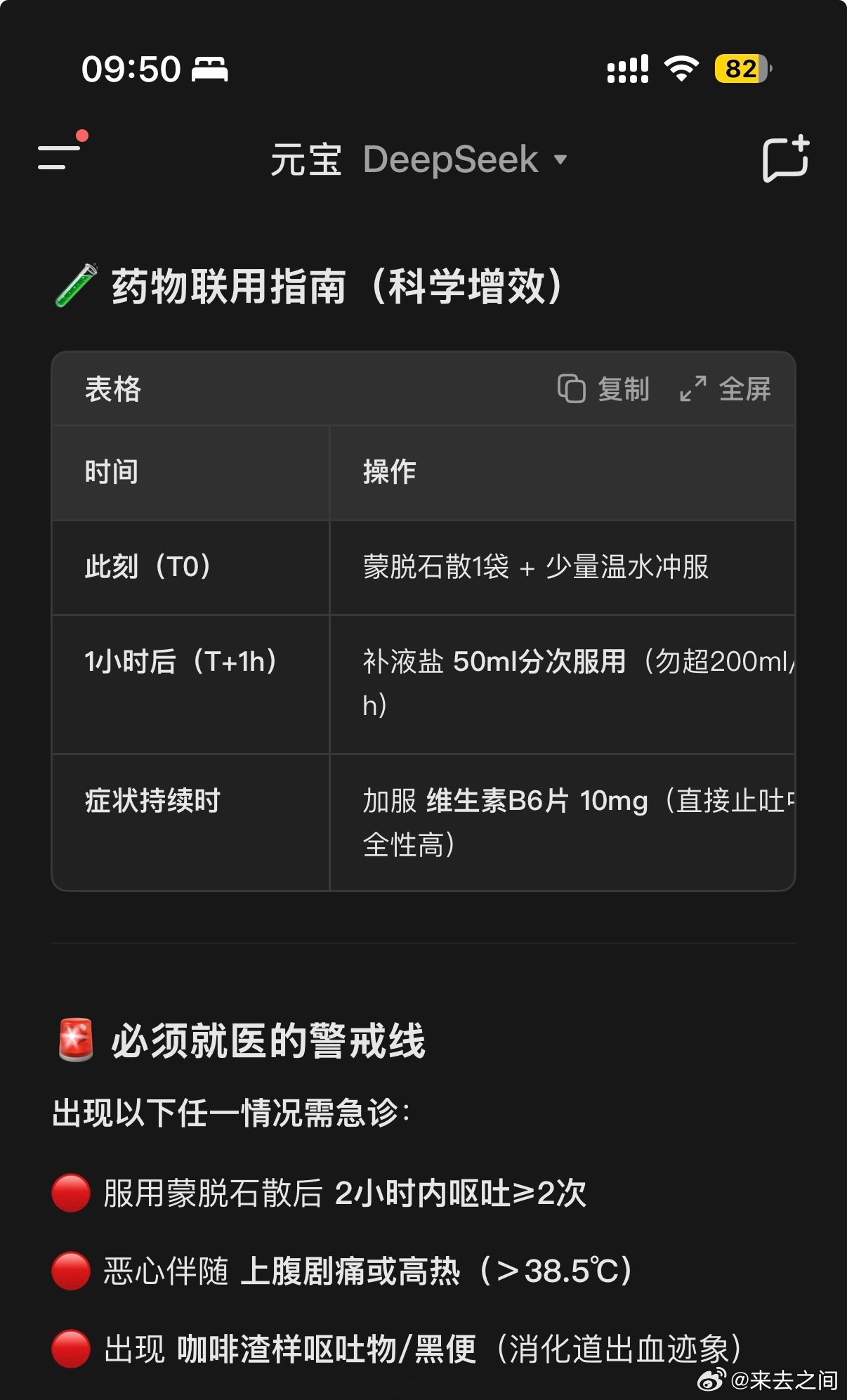Start a new chat conversation
The height and width of the screenshot is (1400, 847).
785,159
